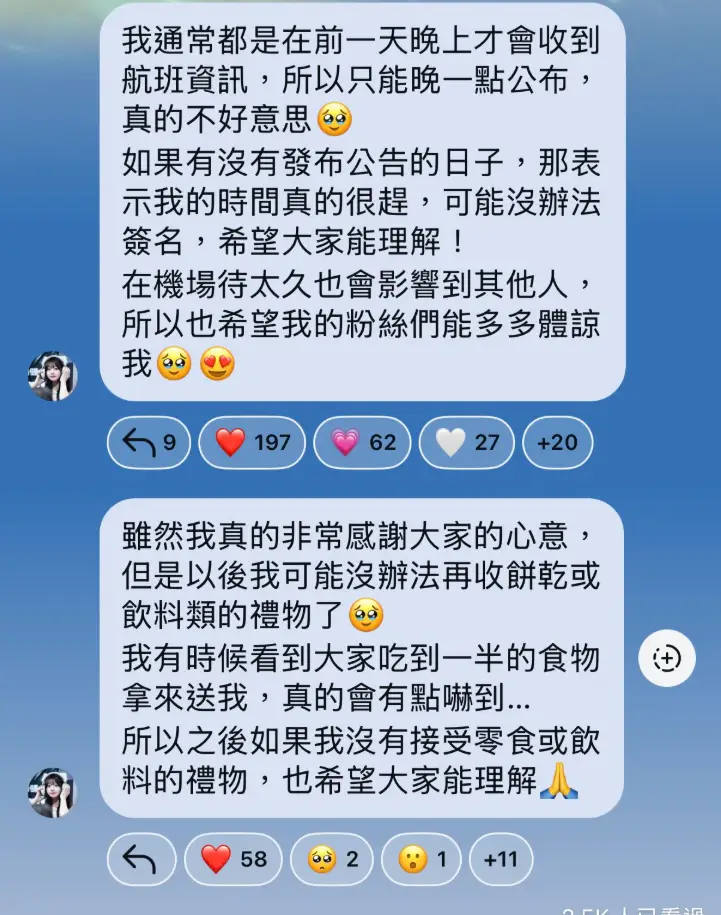This screenshot has height=915, width=721.
Task: Tap the red heart reaction showing 58
Action: click(x=235, y=859)
